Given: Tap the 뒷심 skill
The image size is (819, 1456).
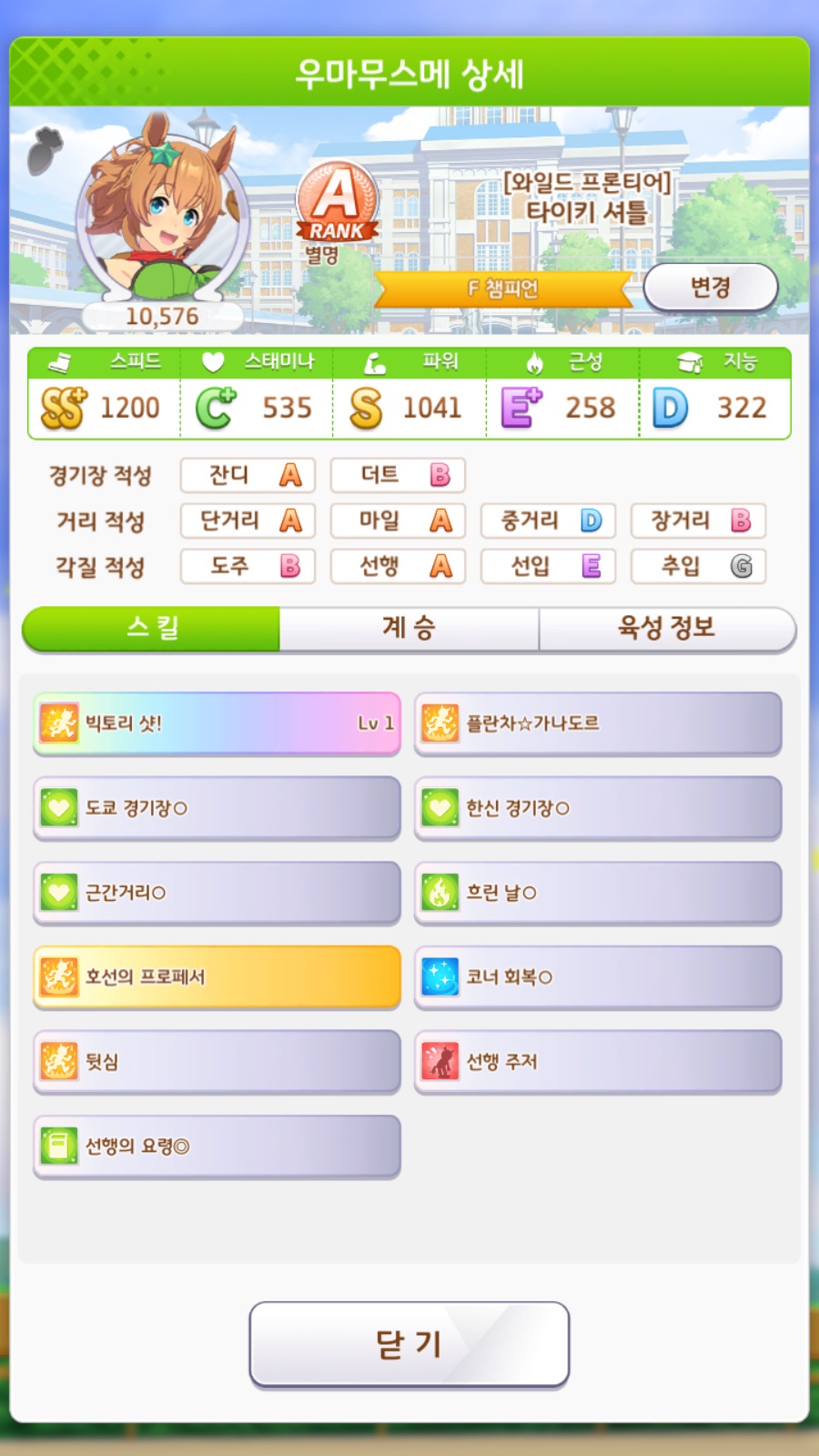Looking at the screenshot, I should (217, 1062).
